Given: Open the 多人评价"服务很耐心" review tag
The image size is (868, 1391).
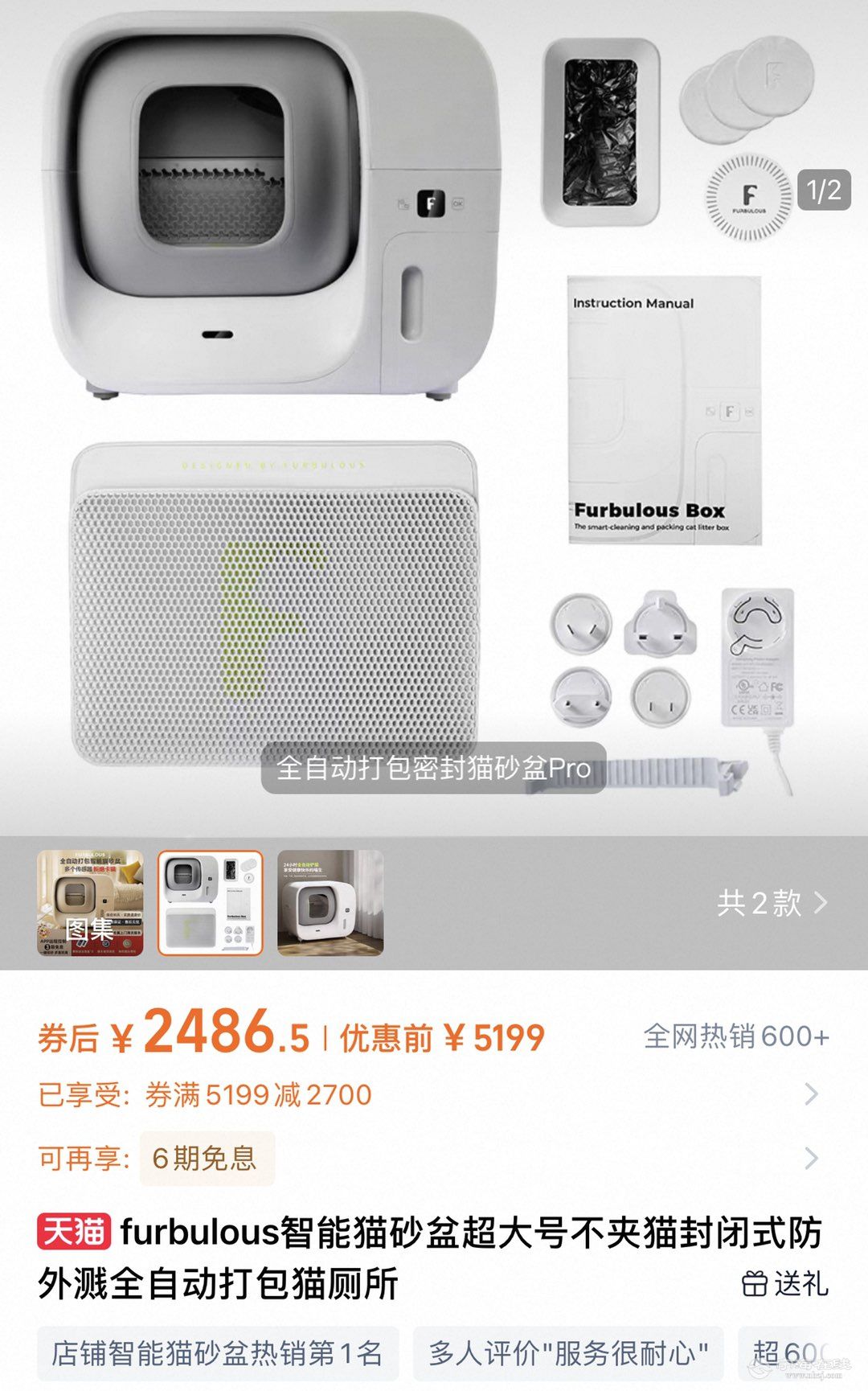Looking at the screenshot, I should pyautogui.click(x=568, y=1353).
